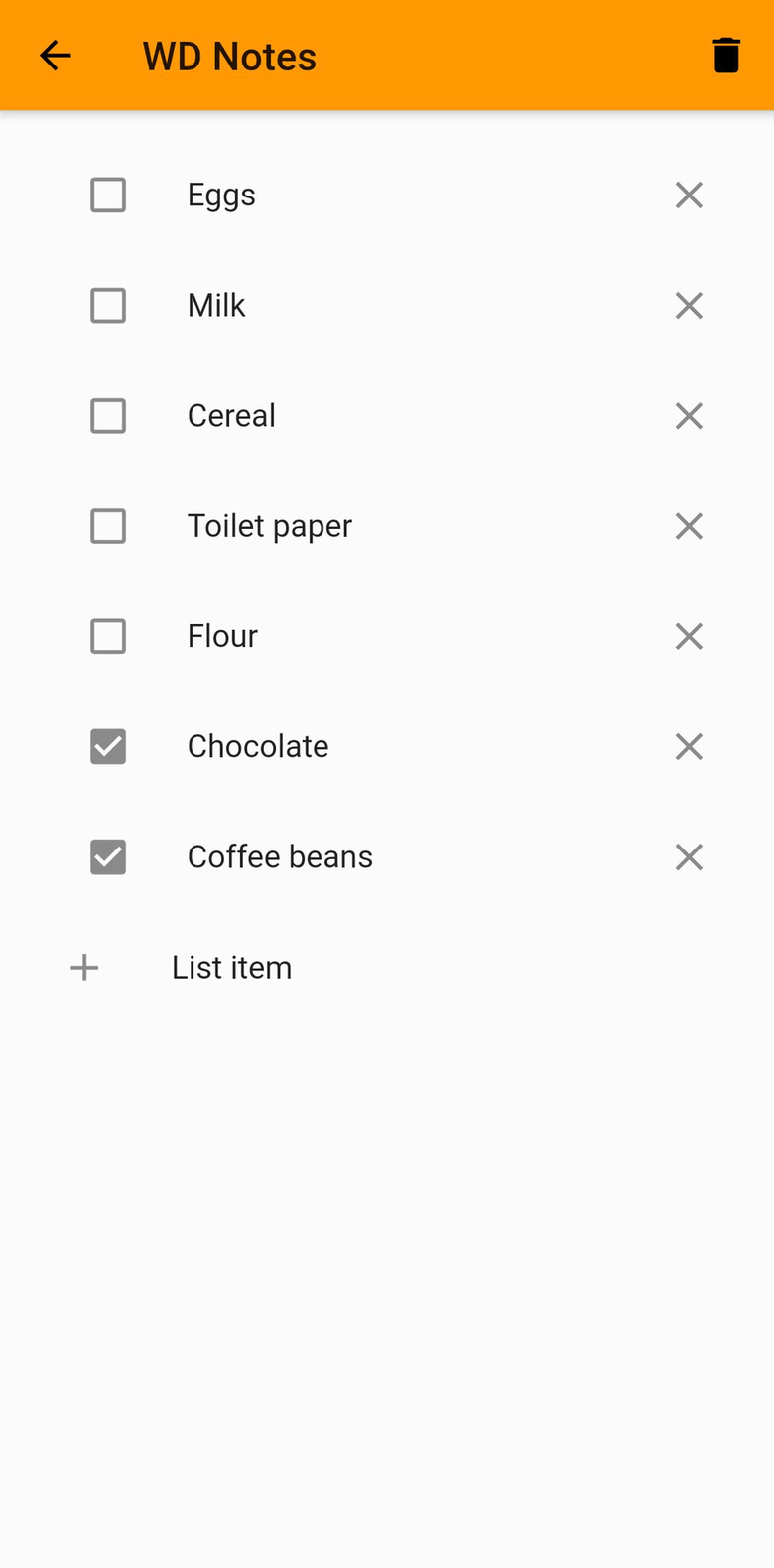Uncheck the Coffee beans item
The width and height of the screenshot is (774, 1568).
pyautogui.click(x=107, y=856)
